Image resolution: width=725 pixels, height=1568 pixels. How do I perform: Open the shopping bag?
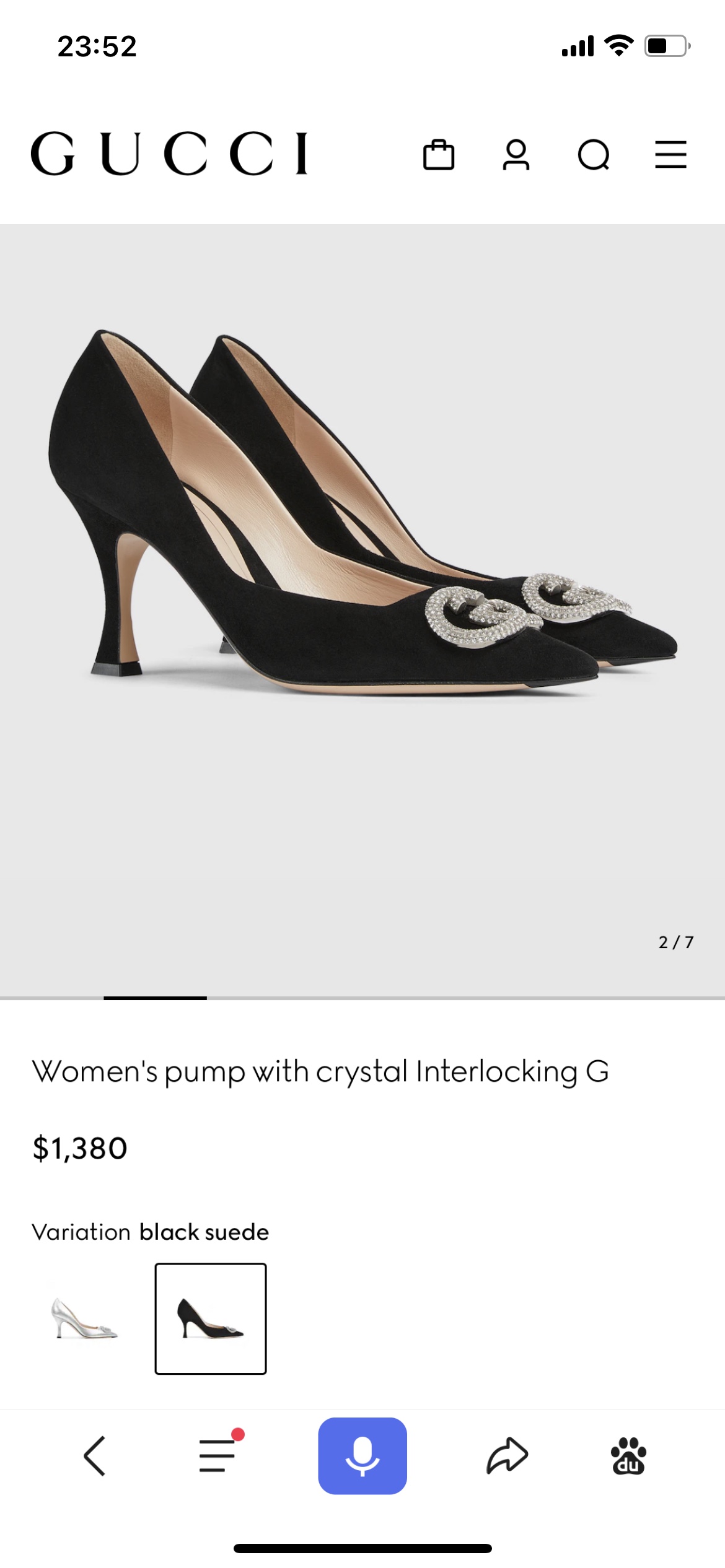coord(439,154)
